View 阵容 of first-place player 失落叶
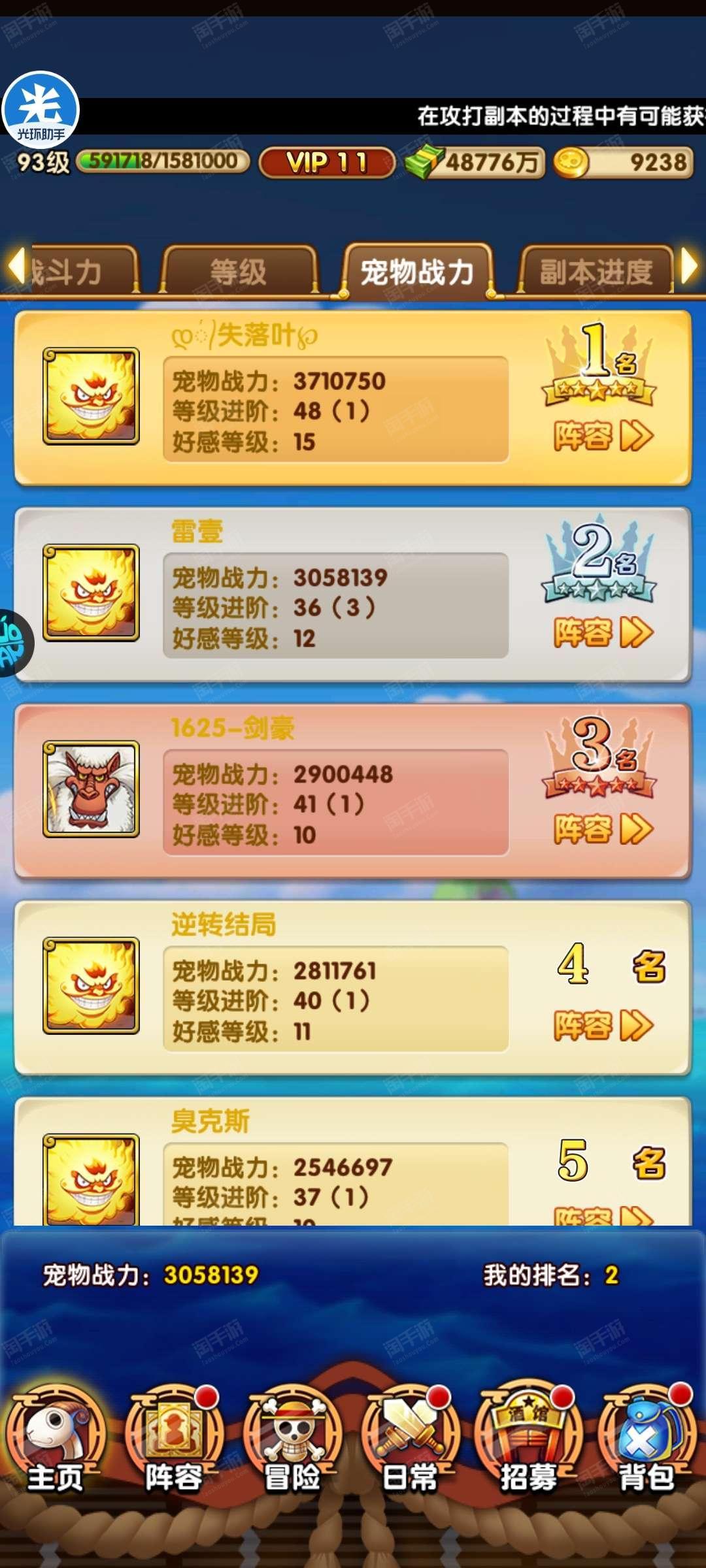The height and width of the screenshot is (1568, 706). (x=603, y=436)
